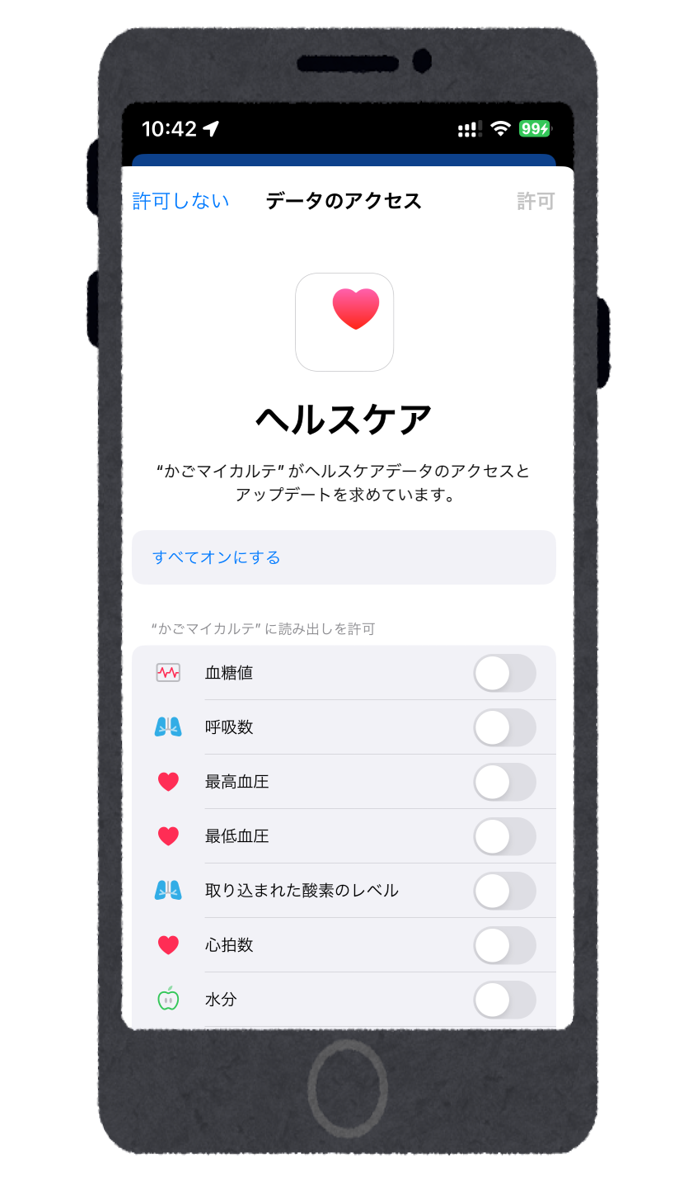
Task: Toggle the 水分 permission on
Action: 504,999
